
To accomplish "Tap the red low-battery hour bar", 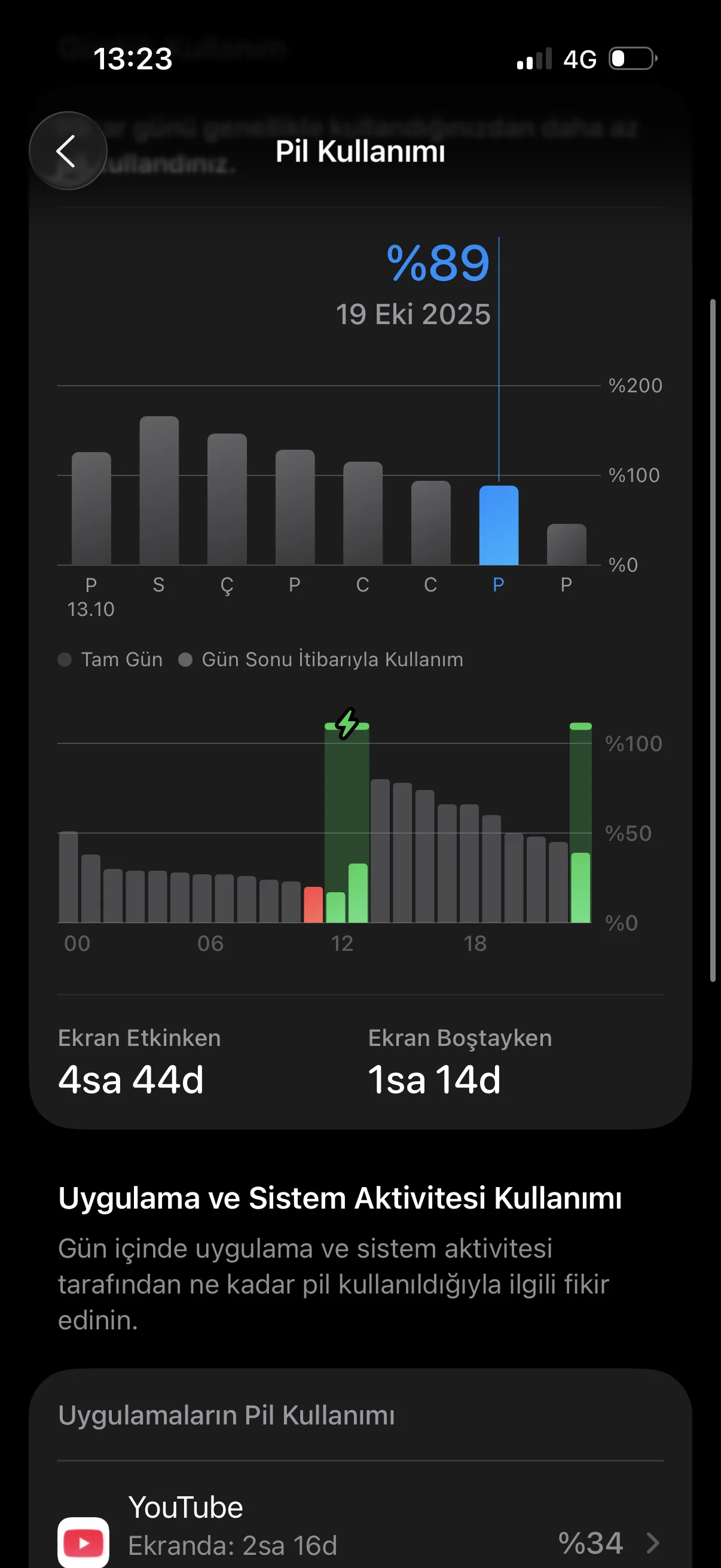I will coord(313,905).
